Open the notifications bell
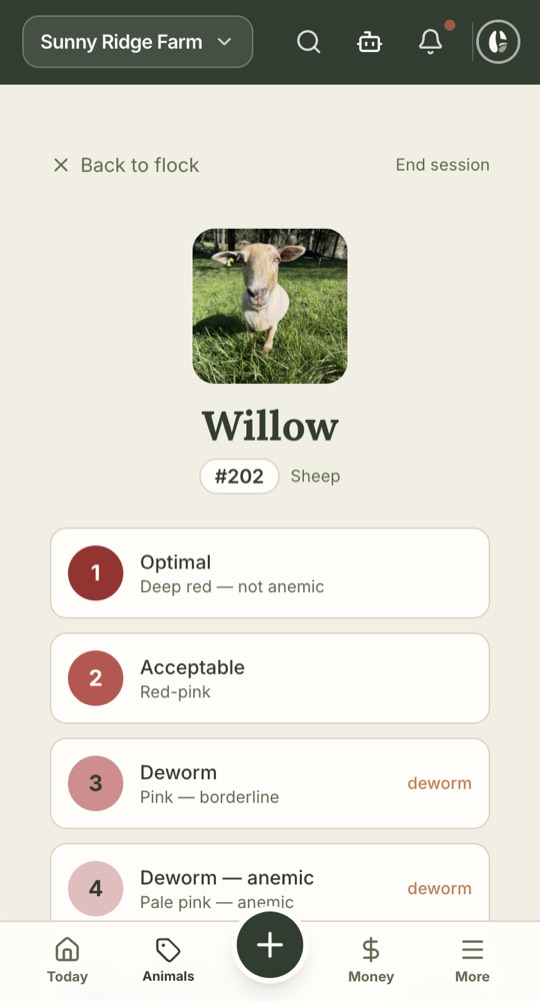Image resolution: width=540 pixels, height=1001 pixels. click(x=431, y=42)
